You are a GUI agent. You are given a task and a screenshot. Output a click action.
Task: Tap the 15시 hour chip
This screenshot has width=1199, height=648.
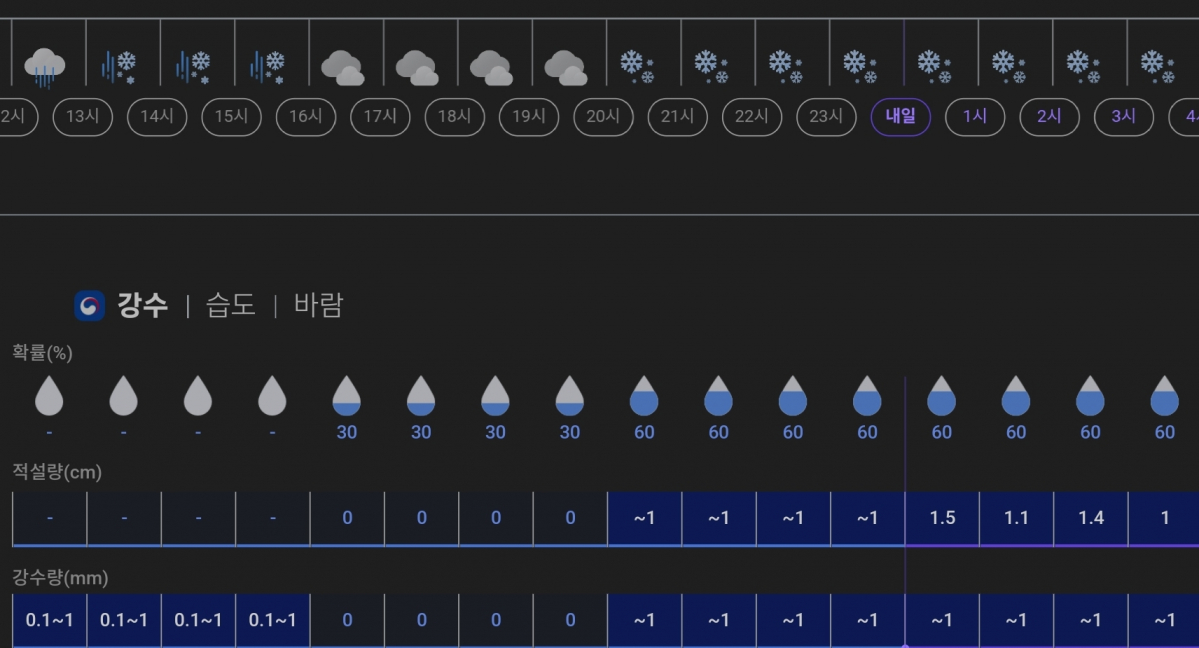coord(231,117)
